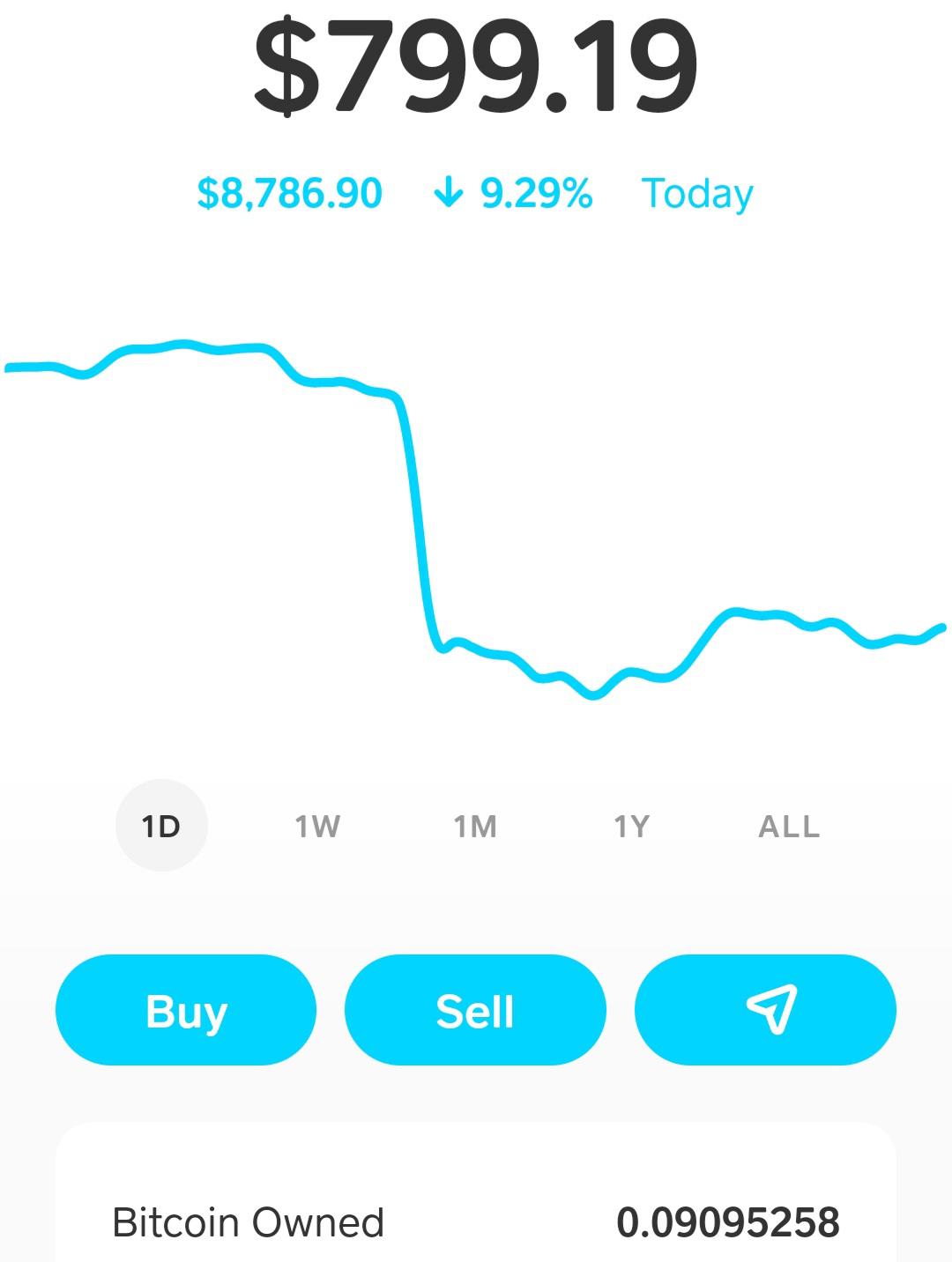Select the 1D time range

[161, 826]
